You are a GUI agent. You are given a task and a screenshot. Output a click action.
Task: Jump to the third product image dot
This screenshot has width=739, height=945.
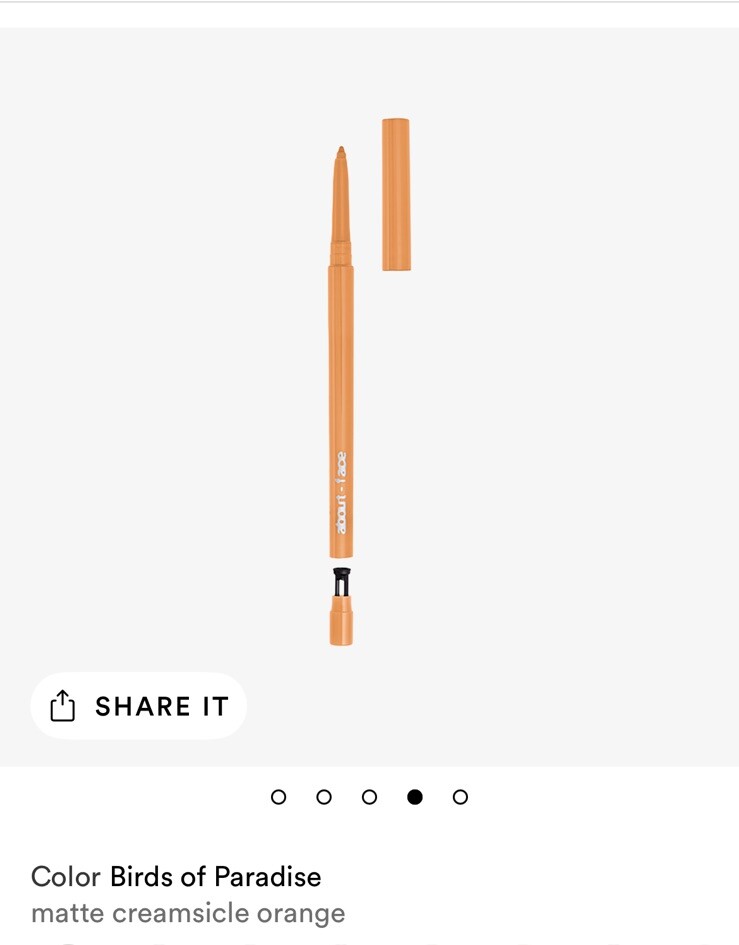[369, 797]
